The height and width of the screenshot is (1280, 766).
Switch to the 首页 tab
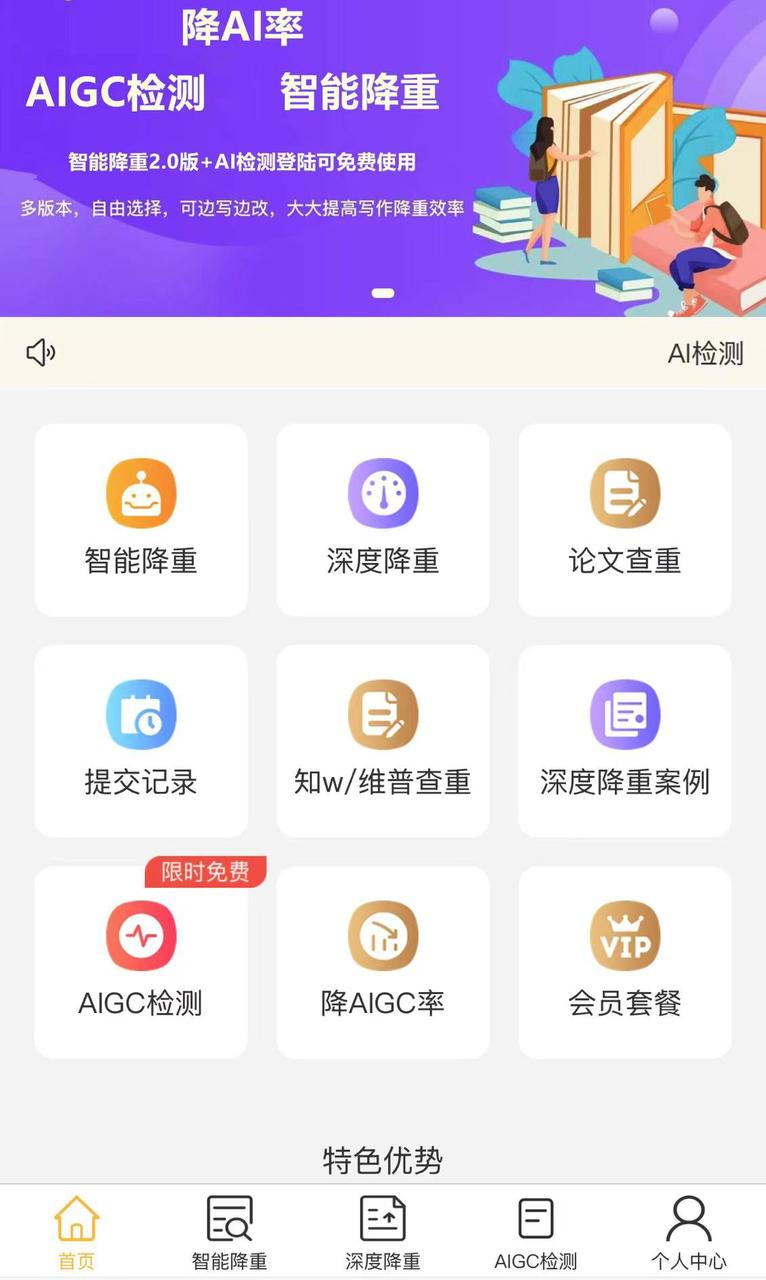[76, 1232]
